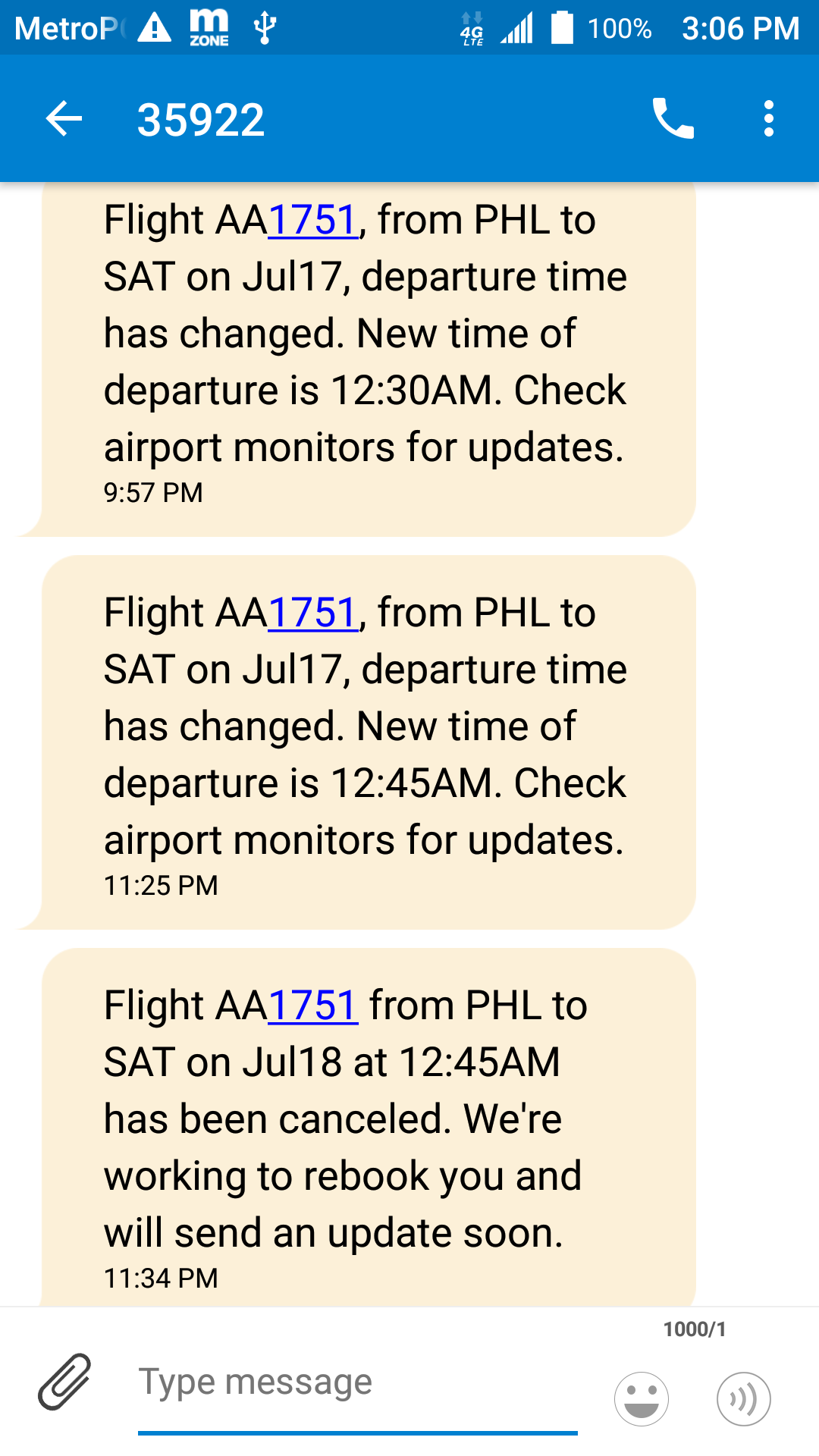Call the number 35922

click(x=673, y=119)
